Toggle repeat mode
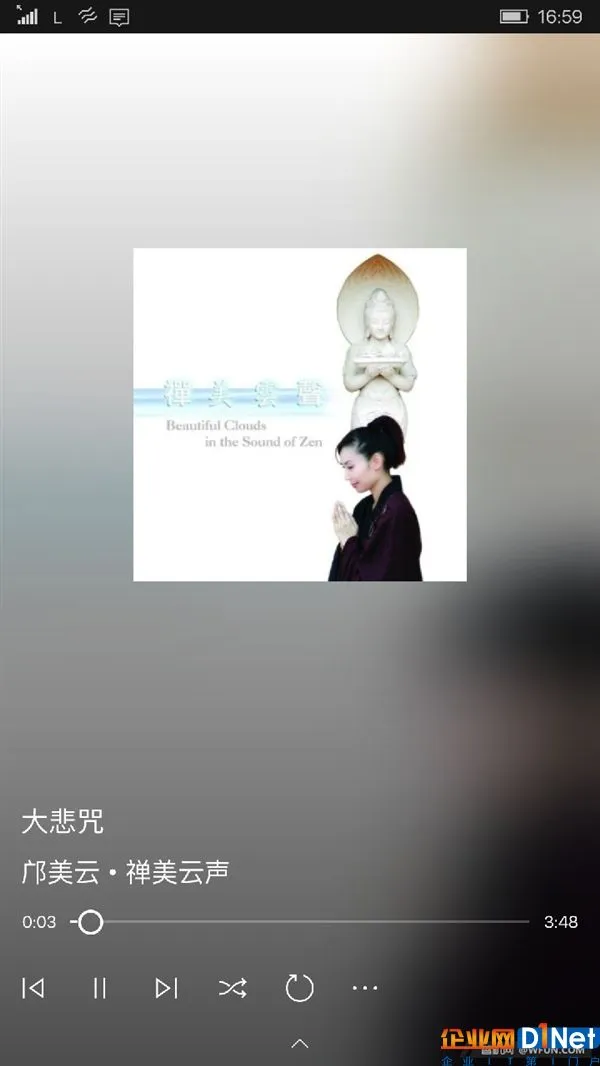 point(299,988)
